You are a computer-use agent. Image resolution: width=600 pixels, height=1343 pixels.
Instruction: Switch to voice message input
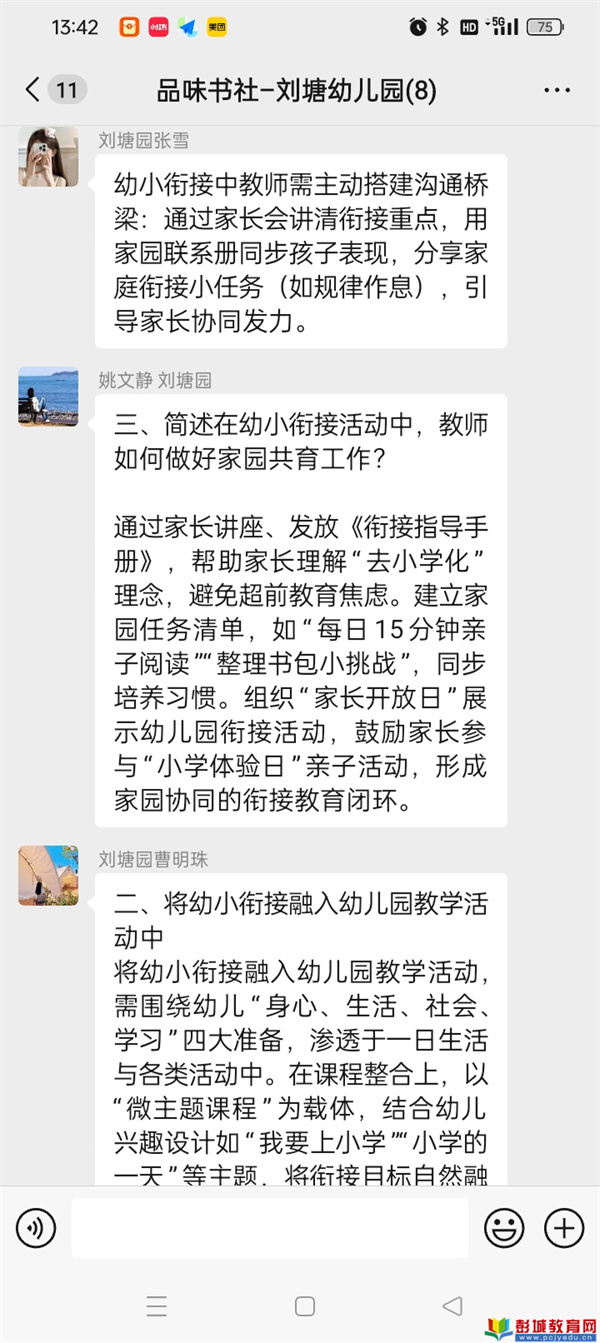pyautogui.click(x=37, y=1228)
